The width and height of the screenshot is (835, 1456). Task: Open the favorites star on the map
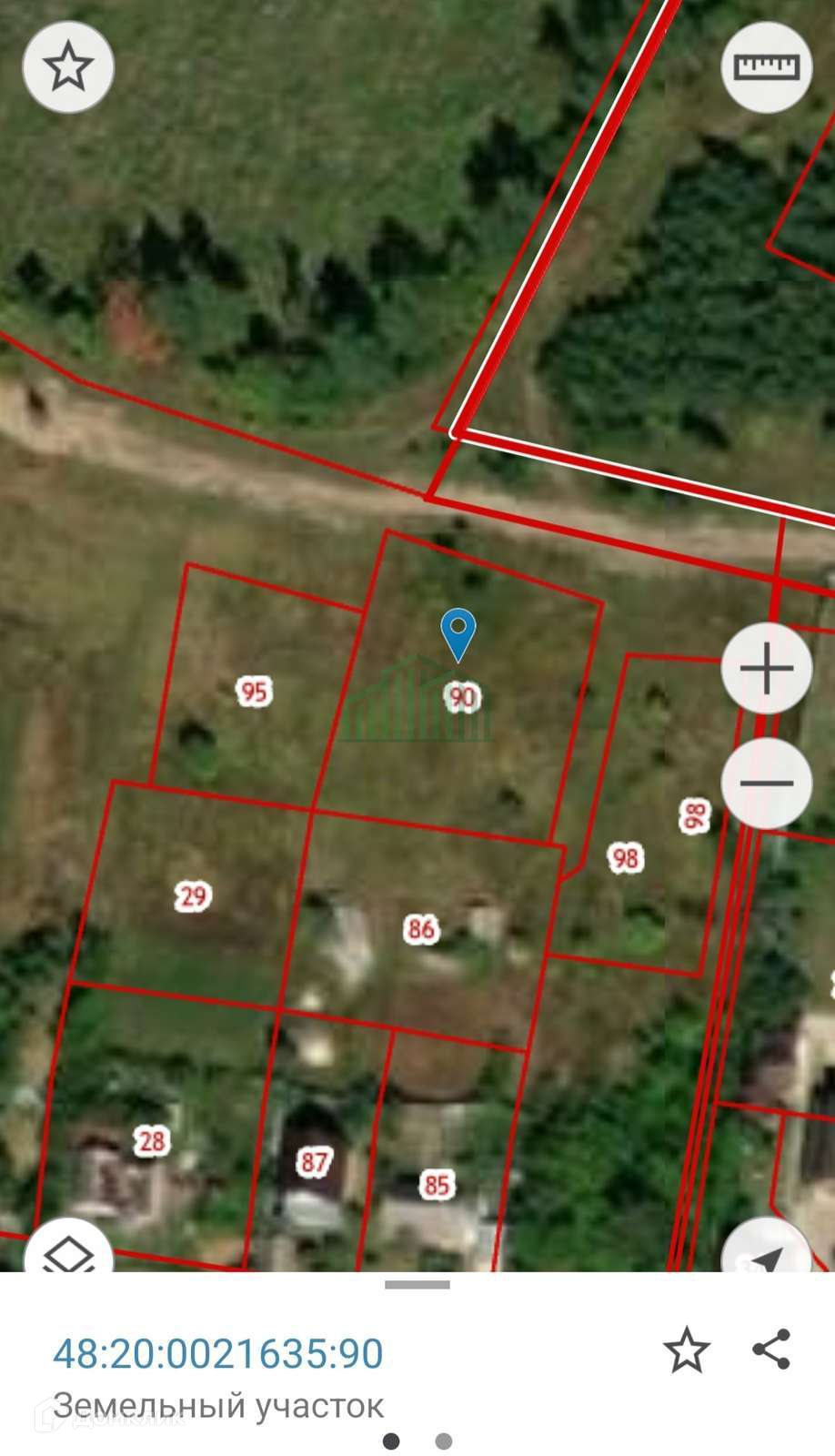68,68
